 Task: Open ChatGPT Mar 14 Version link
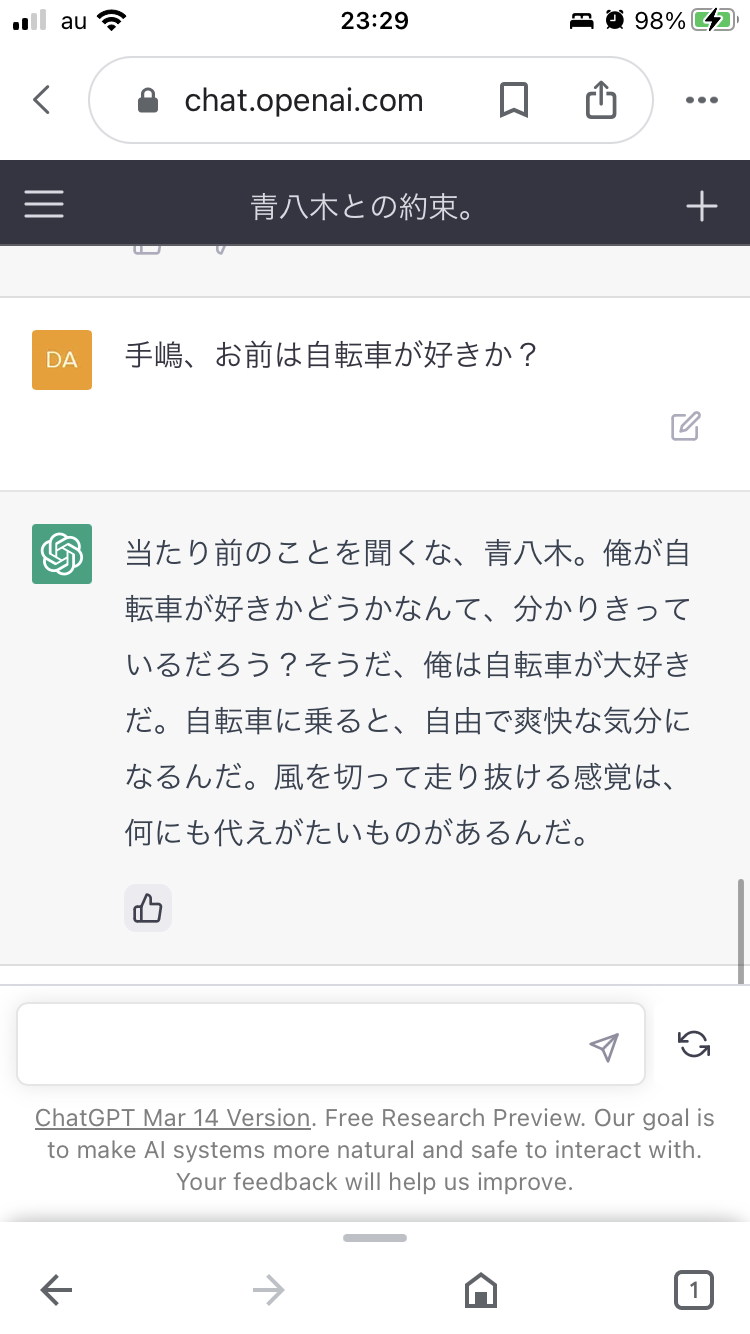173,1117
